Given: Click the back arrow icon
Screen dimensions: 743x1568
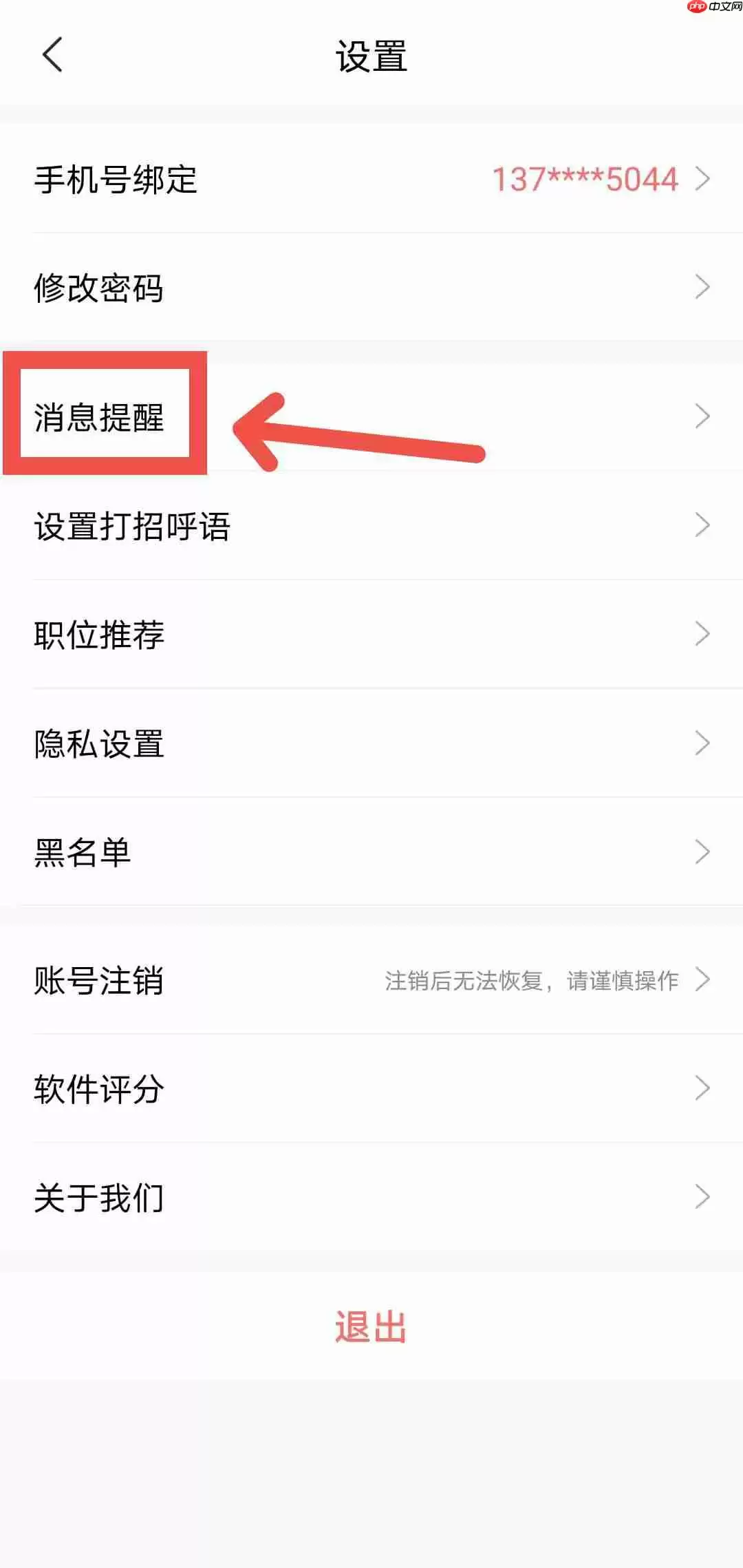Looking at the screenshot, I should click(x=50, y=55).
